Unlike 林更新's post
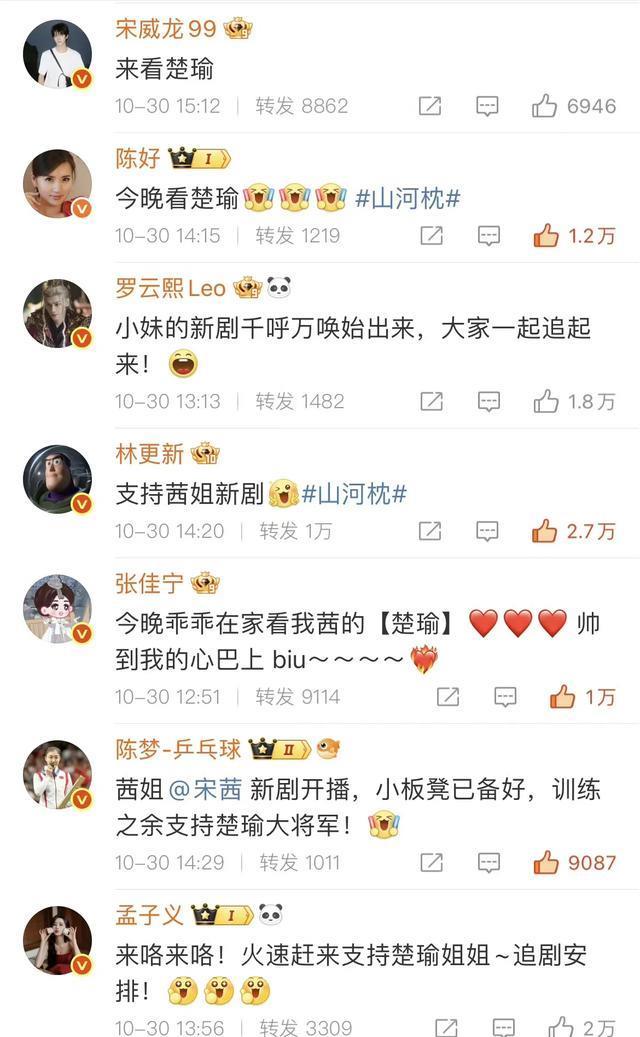This screenshot has height=1037, width=640. pos(545,531)
